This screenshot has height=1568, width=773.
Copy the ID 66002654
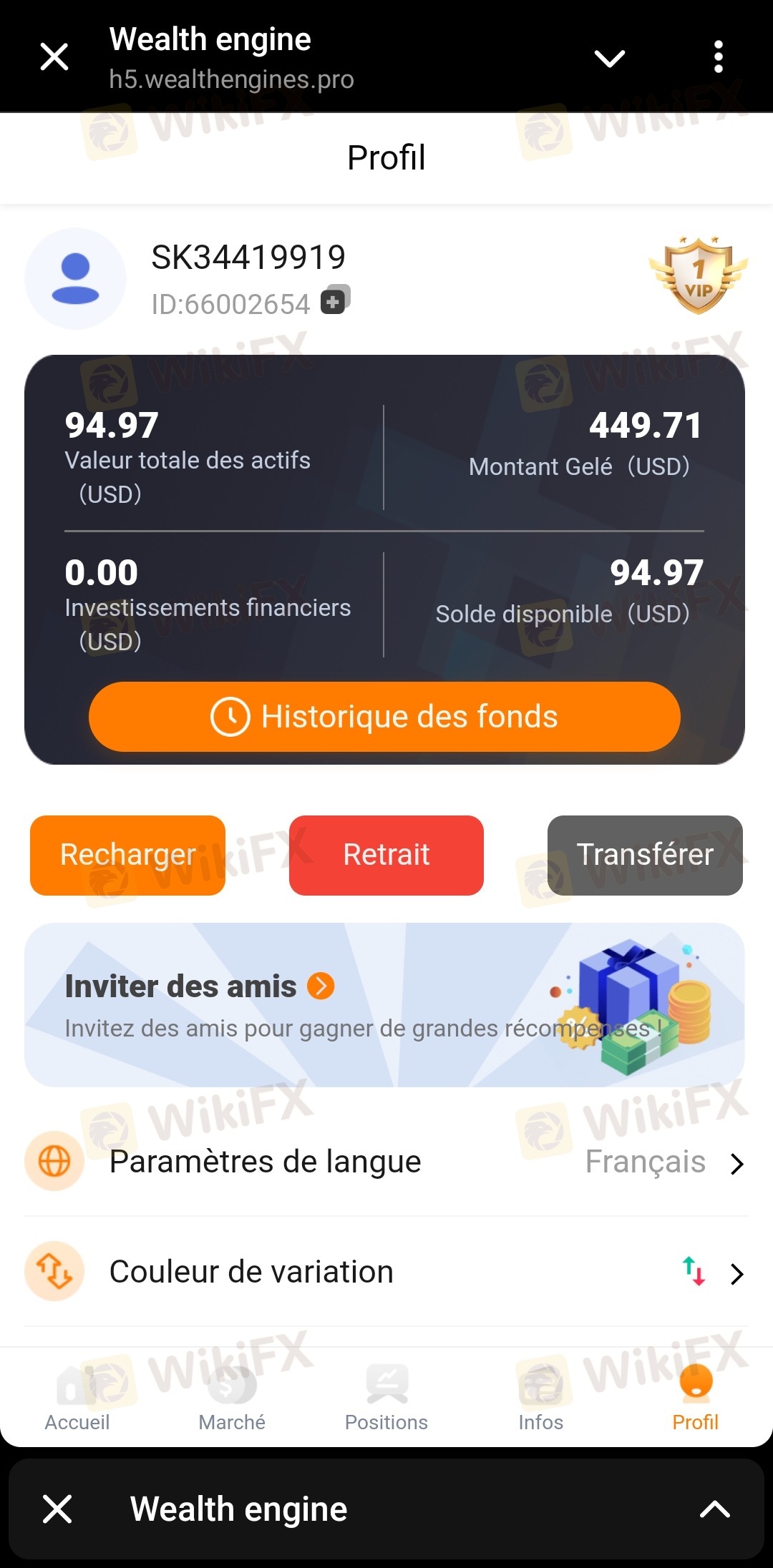[x=334, y=300]
